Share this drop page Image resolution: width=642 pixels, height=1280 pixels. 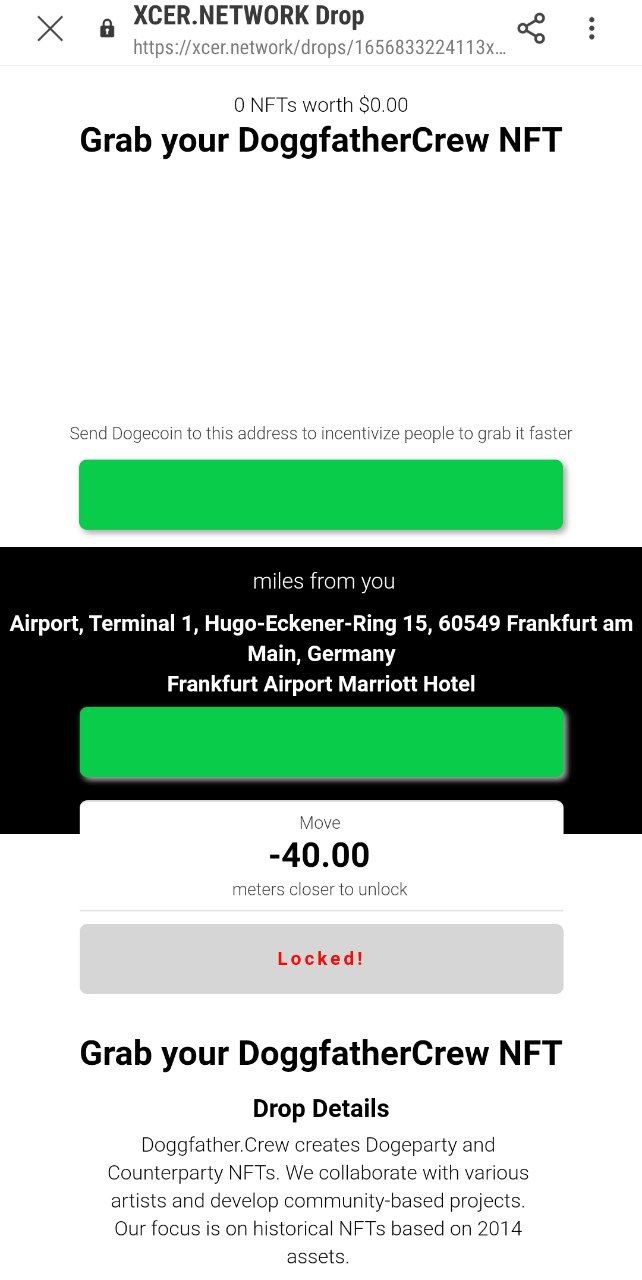[531, 29]
